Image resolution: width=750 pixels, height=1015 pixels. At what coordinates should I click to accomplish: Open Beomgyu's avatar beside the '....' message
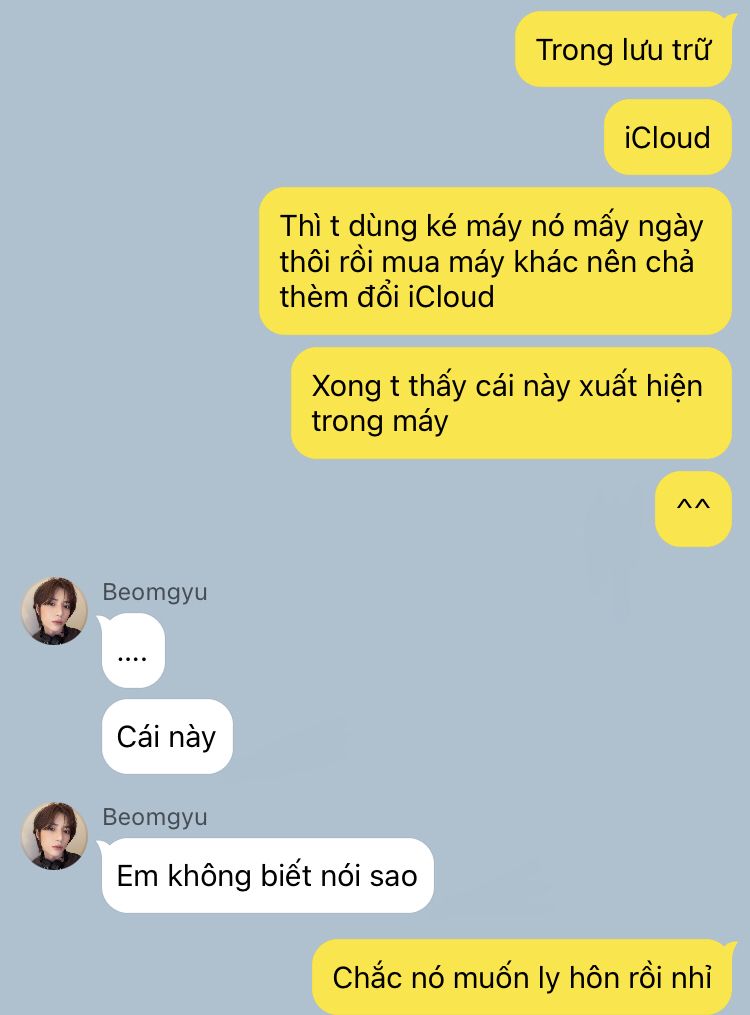(x=55, y=611)
